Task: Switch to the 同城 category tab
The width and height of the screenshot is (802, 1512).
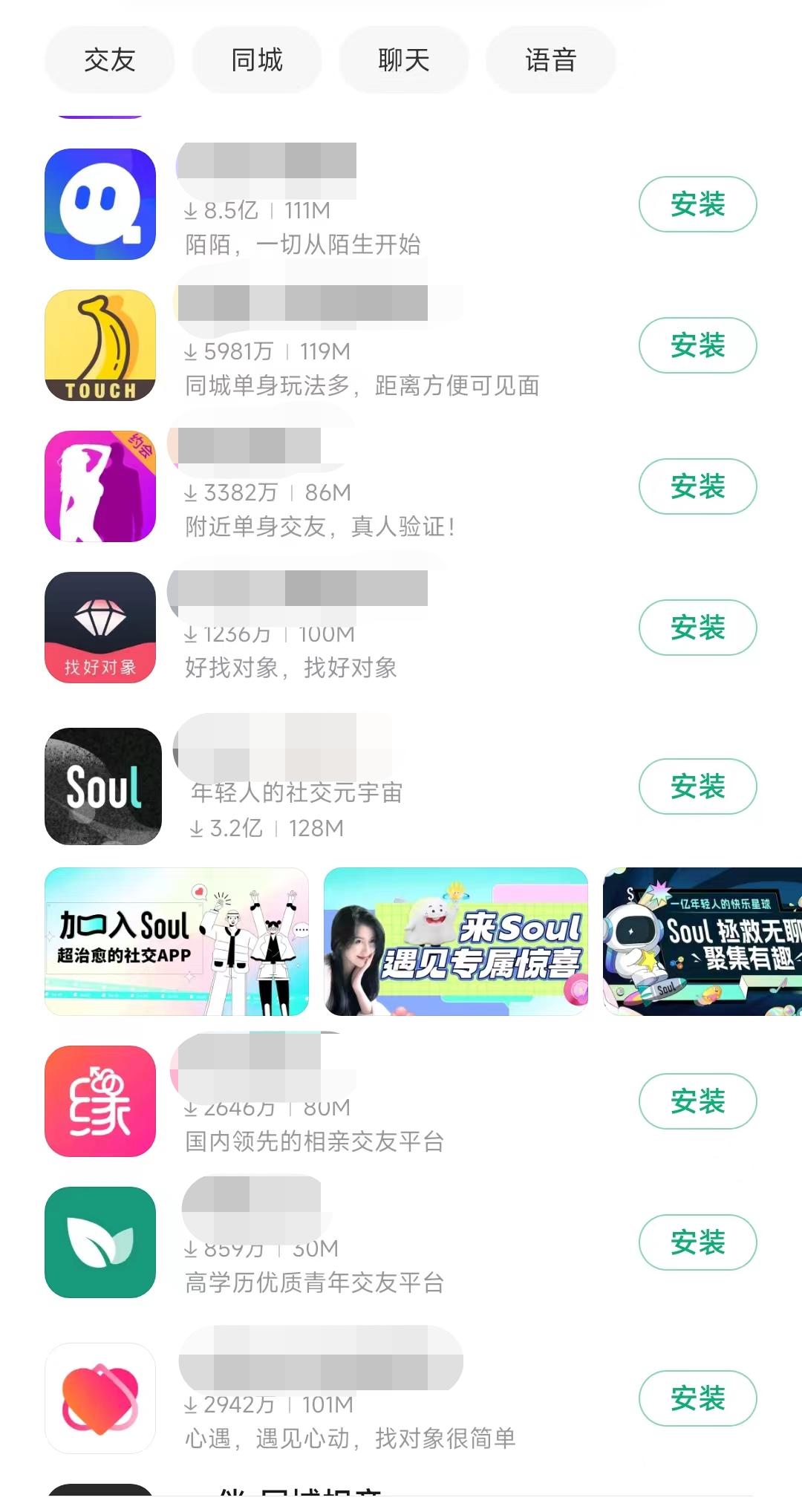Action: click(256, 60)
